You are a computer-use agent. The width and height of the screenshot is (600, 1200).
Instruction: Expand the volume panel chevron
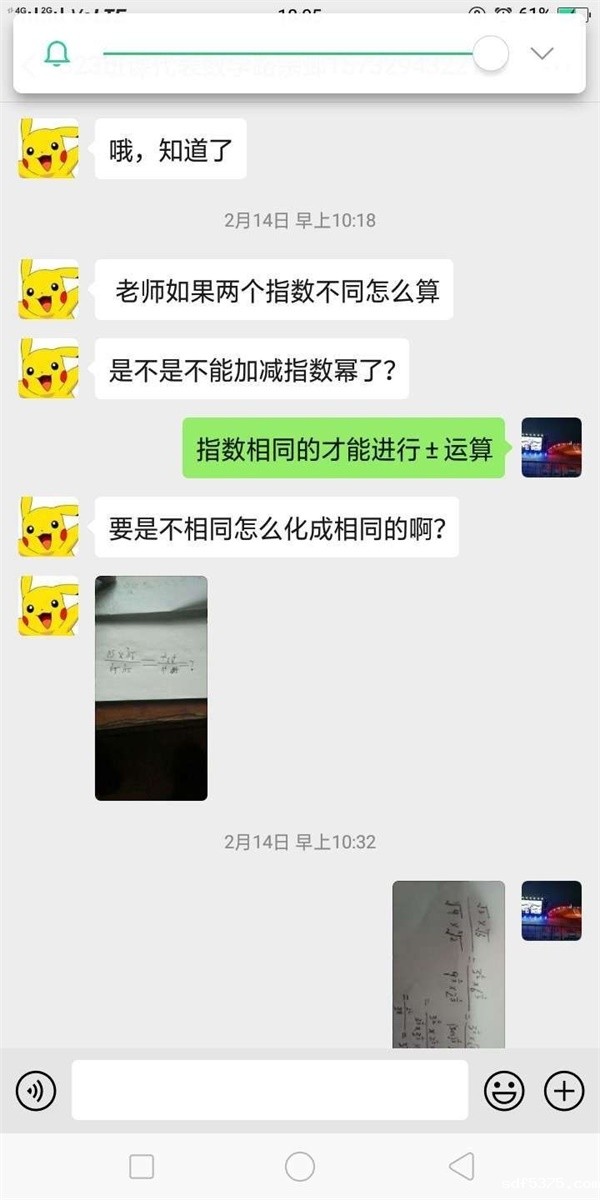point(541,53)
